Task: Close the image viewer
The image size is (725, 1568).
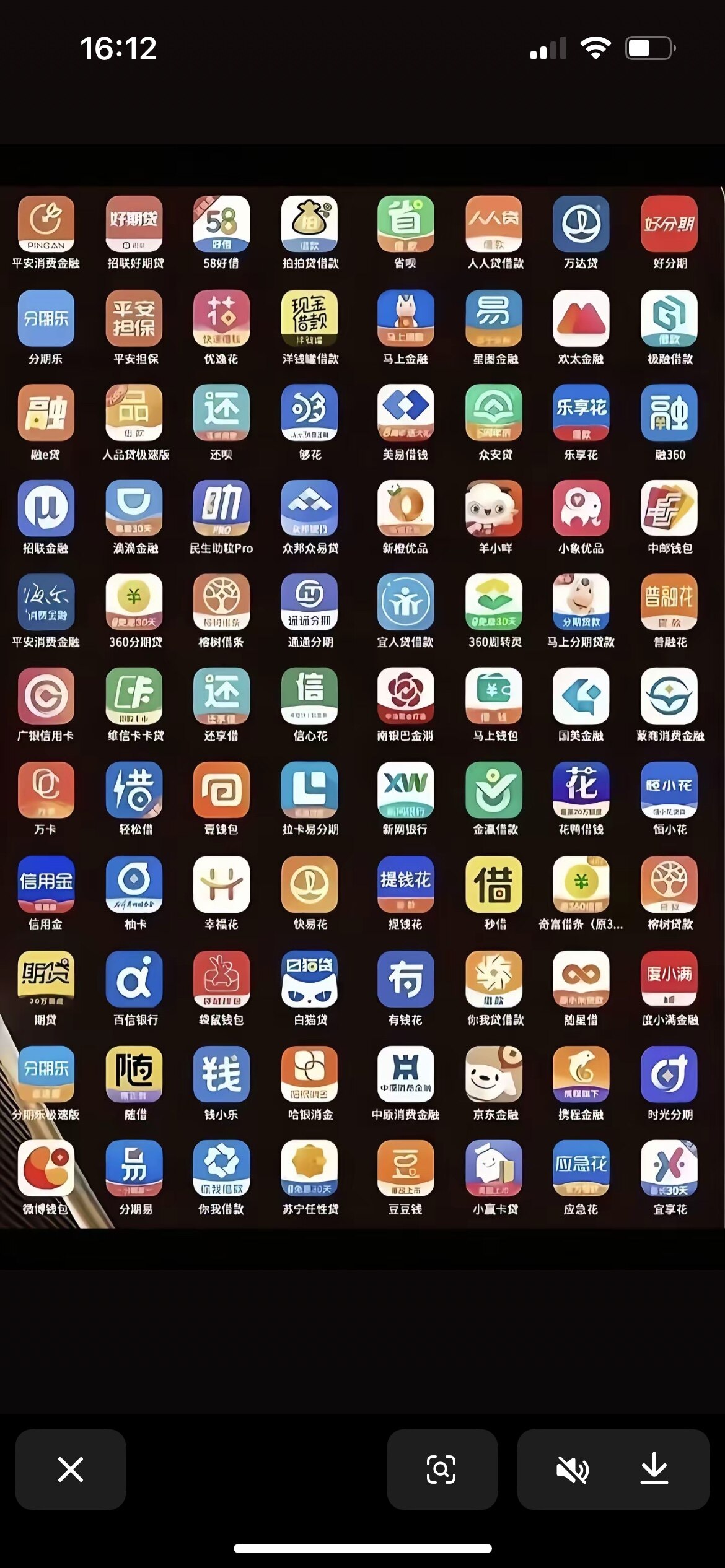Action: click(70, 1469)
